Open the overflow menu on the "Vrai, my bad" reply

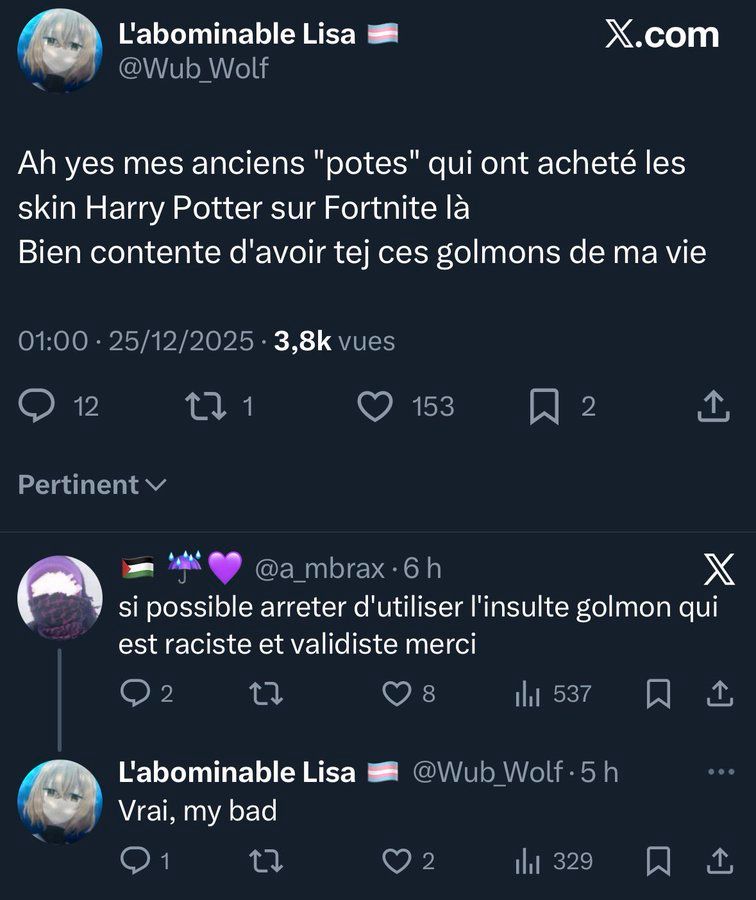pos(720,771)
